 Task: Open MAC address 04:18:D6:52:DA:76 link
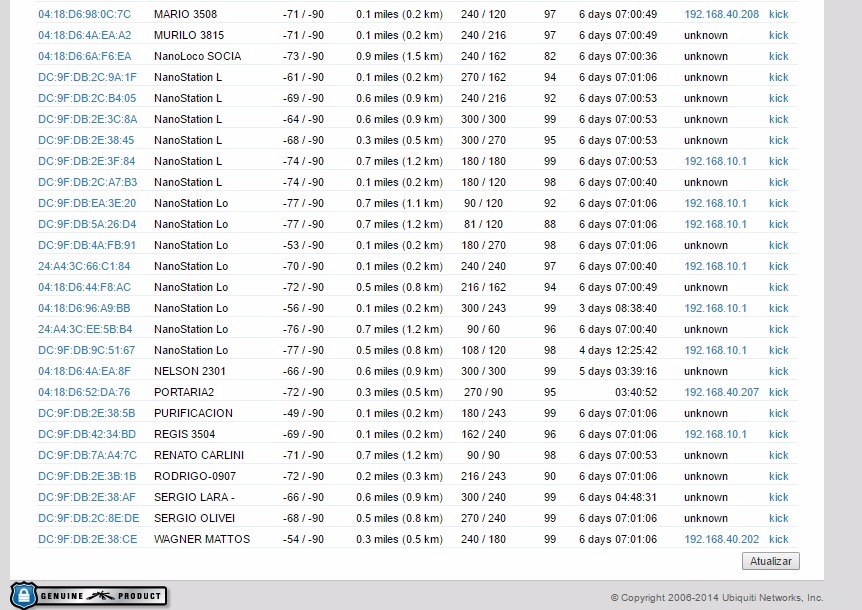(x=84, y=392)
